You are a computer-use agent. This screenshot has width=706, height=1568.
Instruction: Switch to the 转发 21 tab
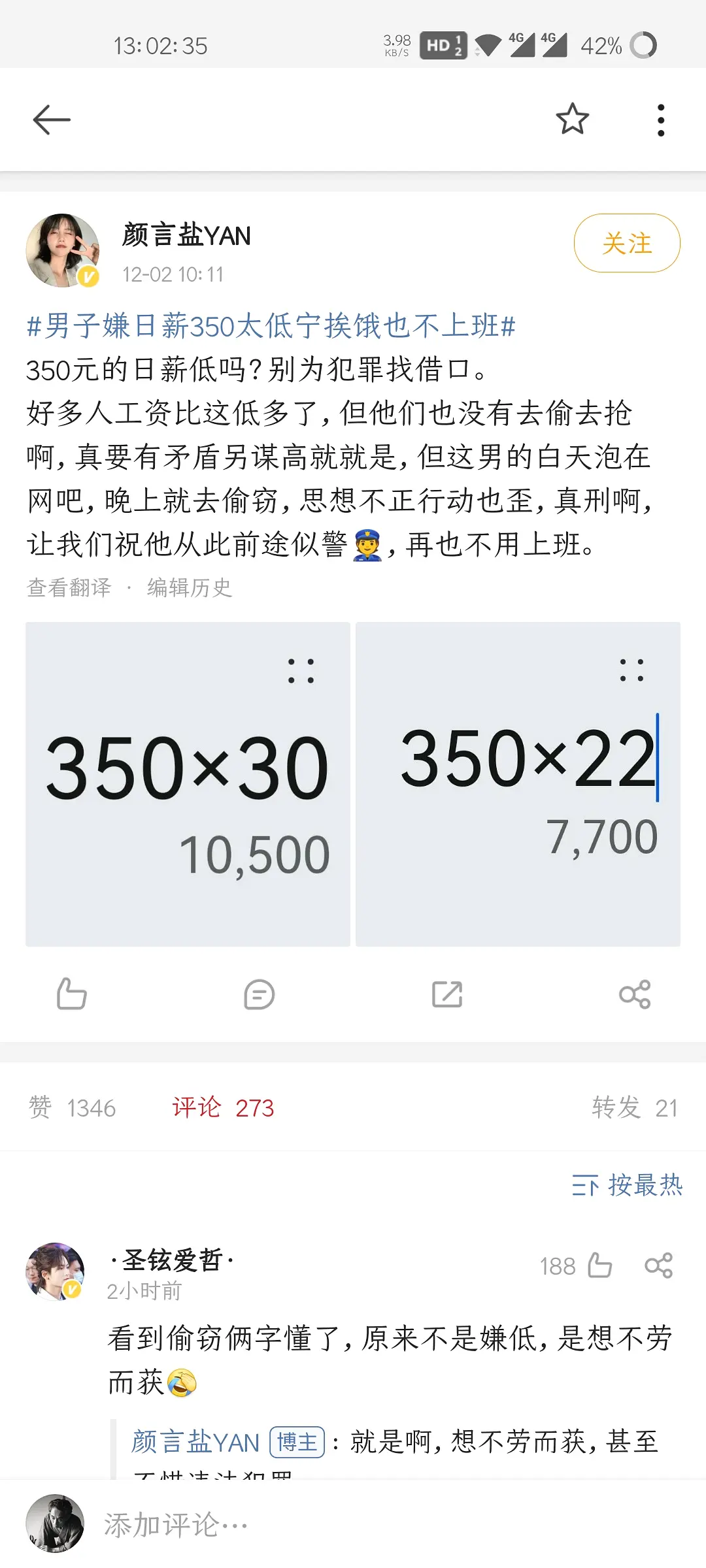(634, 1108)
